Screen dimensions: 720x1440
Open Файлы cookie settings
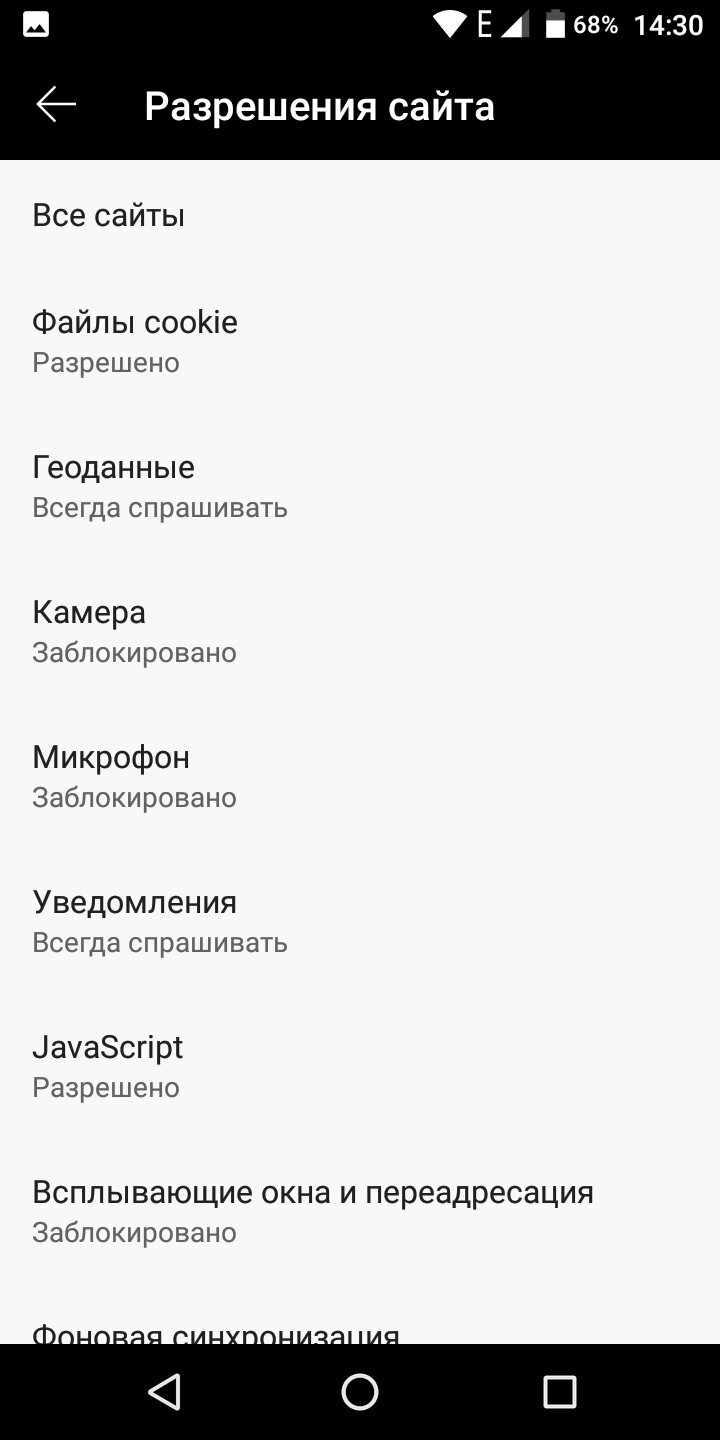pos(360,341)
